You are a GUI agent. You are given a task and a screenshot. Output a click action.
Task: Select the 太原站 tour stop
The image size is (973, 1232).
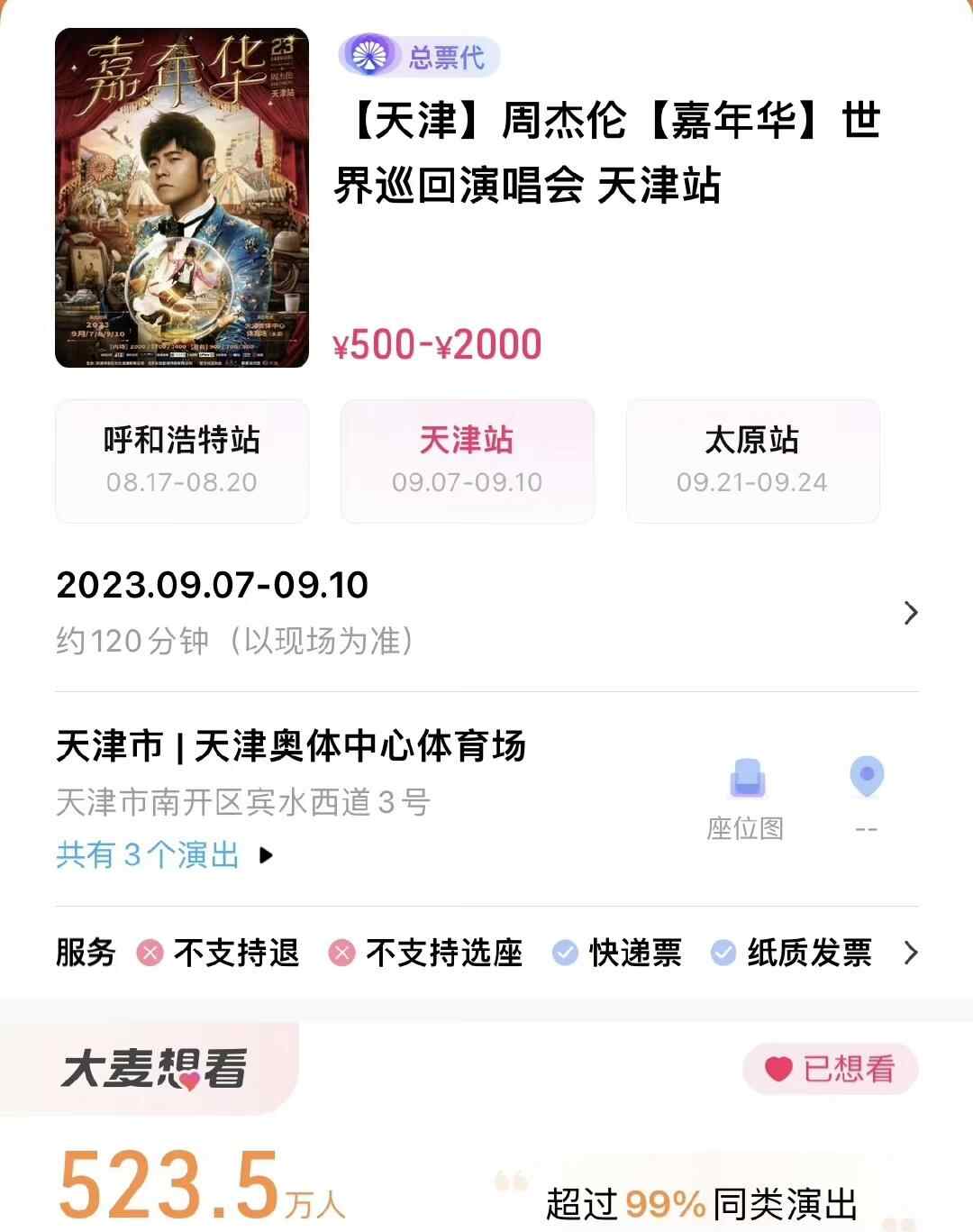[x=752, y=461]
